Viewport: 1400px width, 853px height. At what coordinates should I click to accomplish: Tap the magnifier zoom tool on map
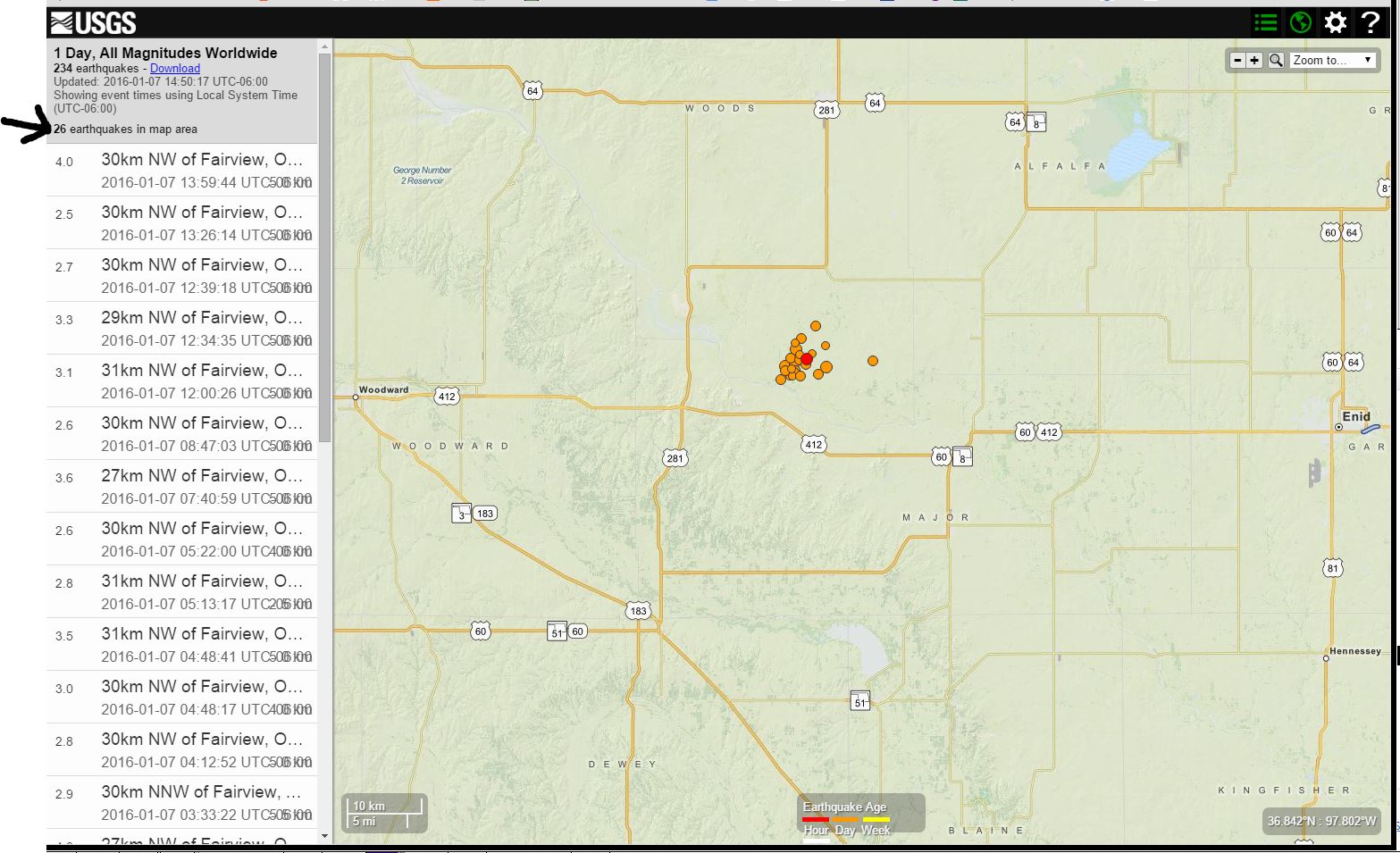pyautogui.click(x=1276, y=61)
